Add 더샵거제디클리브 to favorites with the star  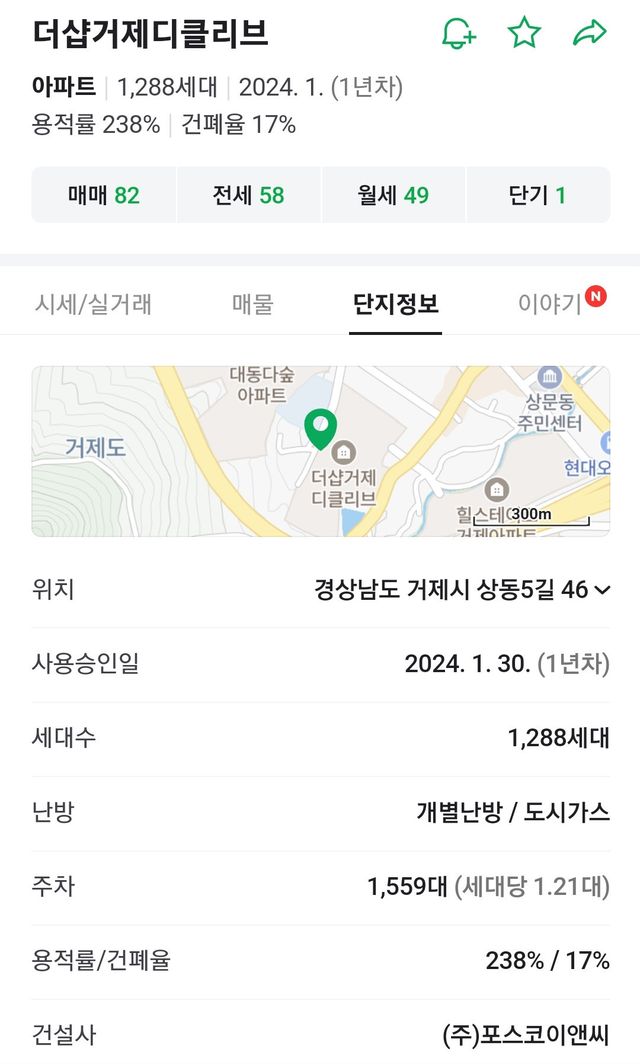524,34
